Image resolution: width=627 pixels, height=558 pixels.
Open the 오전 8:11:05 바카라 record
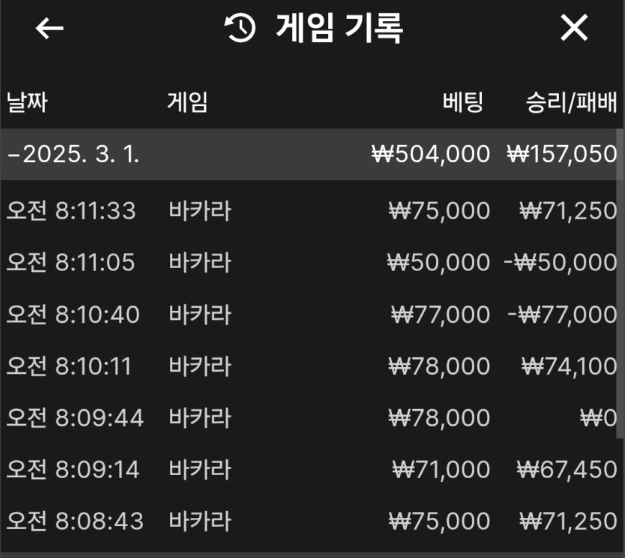tap(312, 263)
